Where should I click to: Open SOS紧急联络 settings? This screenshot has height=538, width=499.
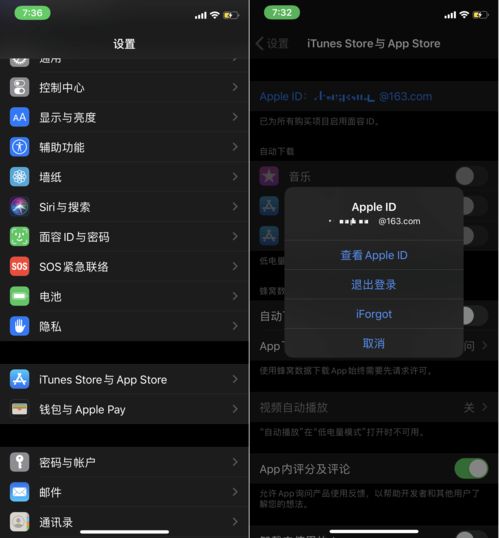coord(124,267)
